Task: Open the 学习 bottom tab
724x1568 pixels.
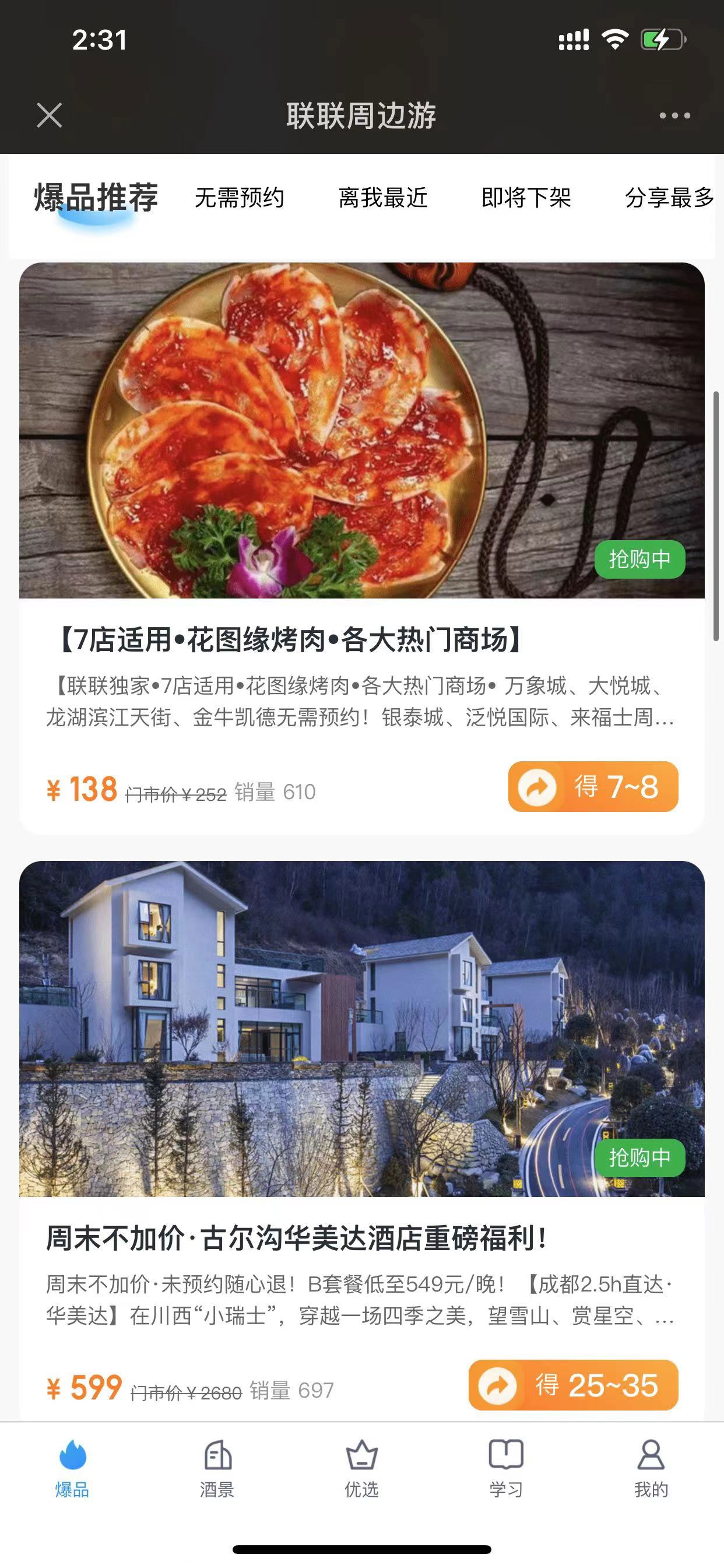Action: tap(506, 1468)
